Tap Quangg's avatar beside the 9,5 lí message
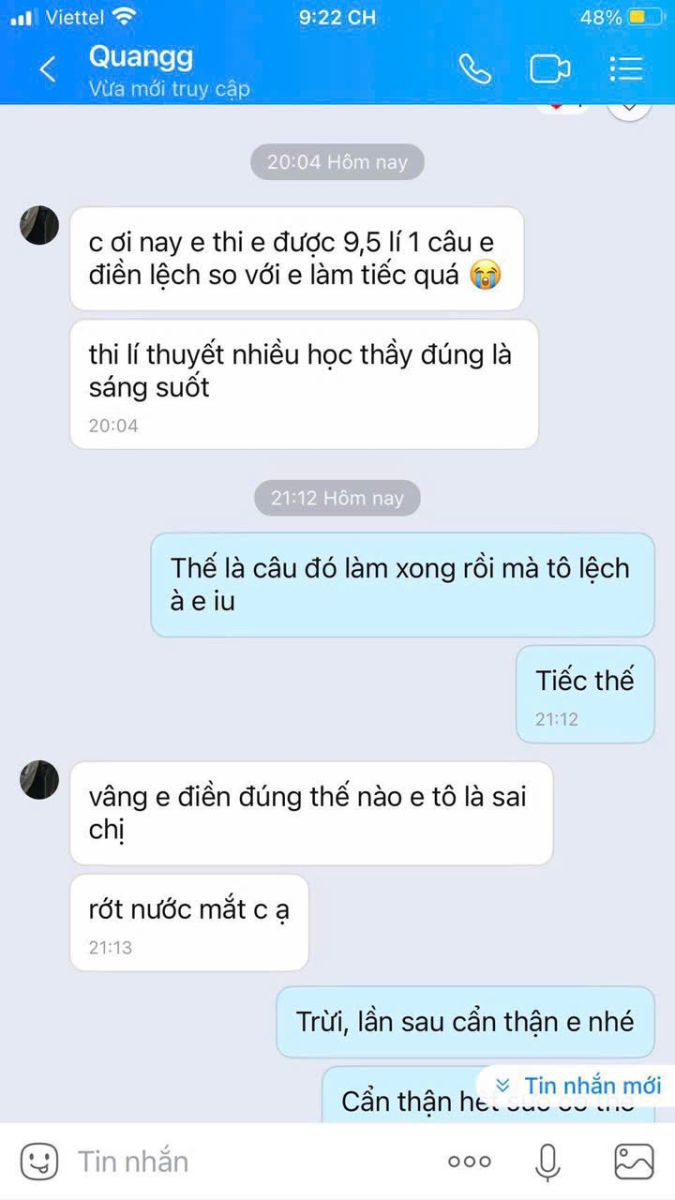 [x=39, y=225]
